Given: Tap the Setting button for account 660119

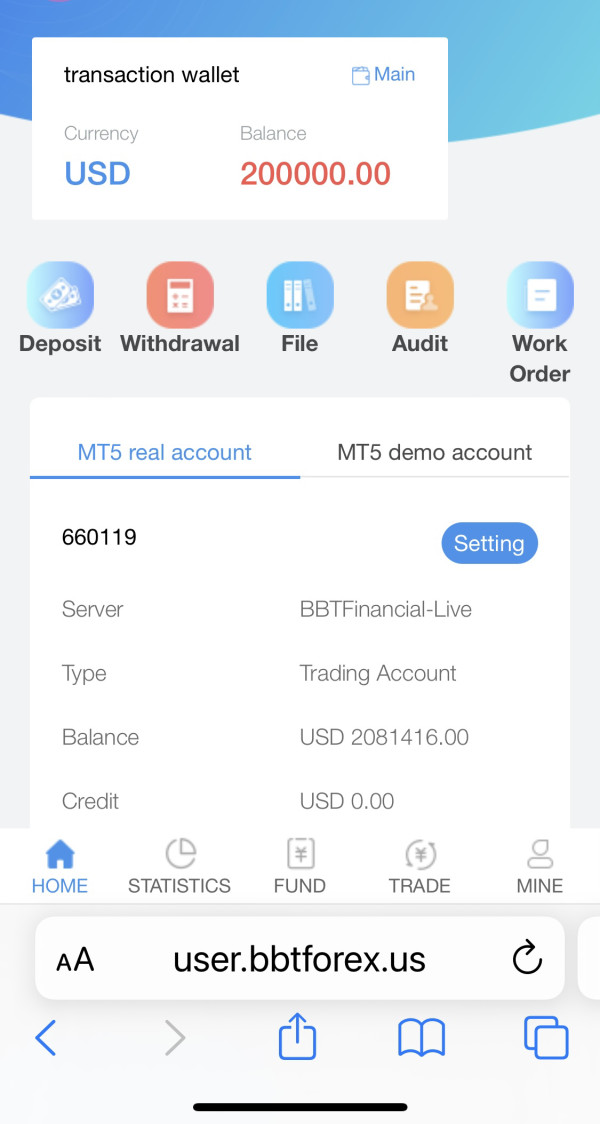Looking at the screenshot, I should [490, 543].
